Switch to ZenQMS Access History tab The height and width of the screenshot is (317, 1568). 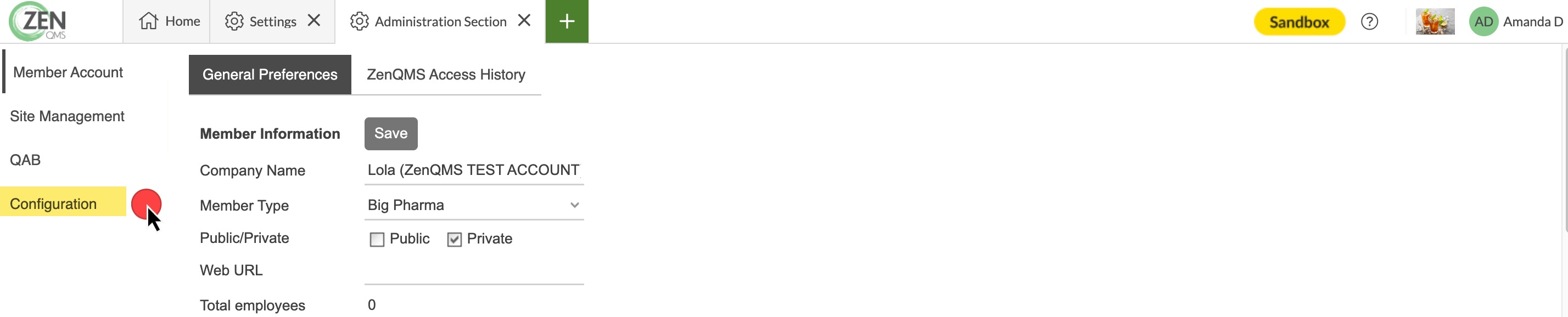coord(446,75)
